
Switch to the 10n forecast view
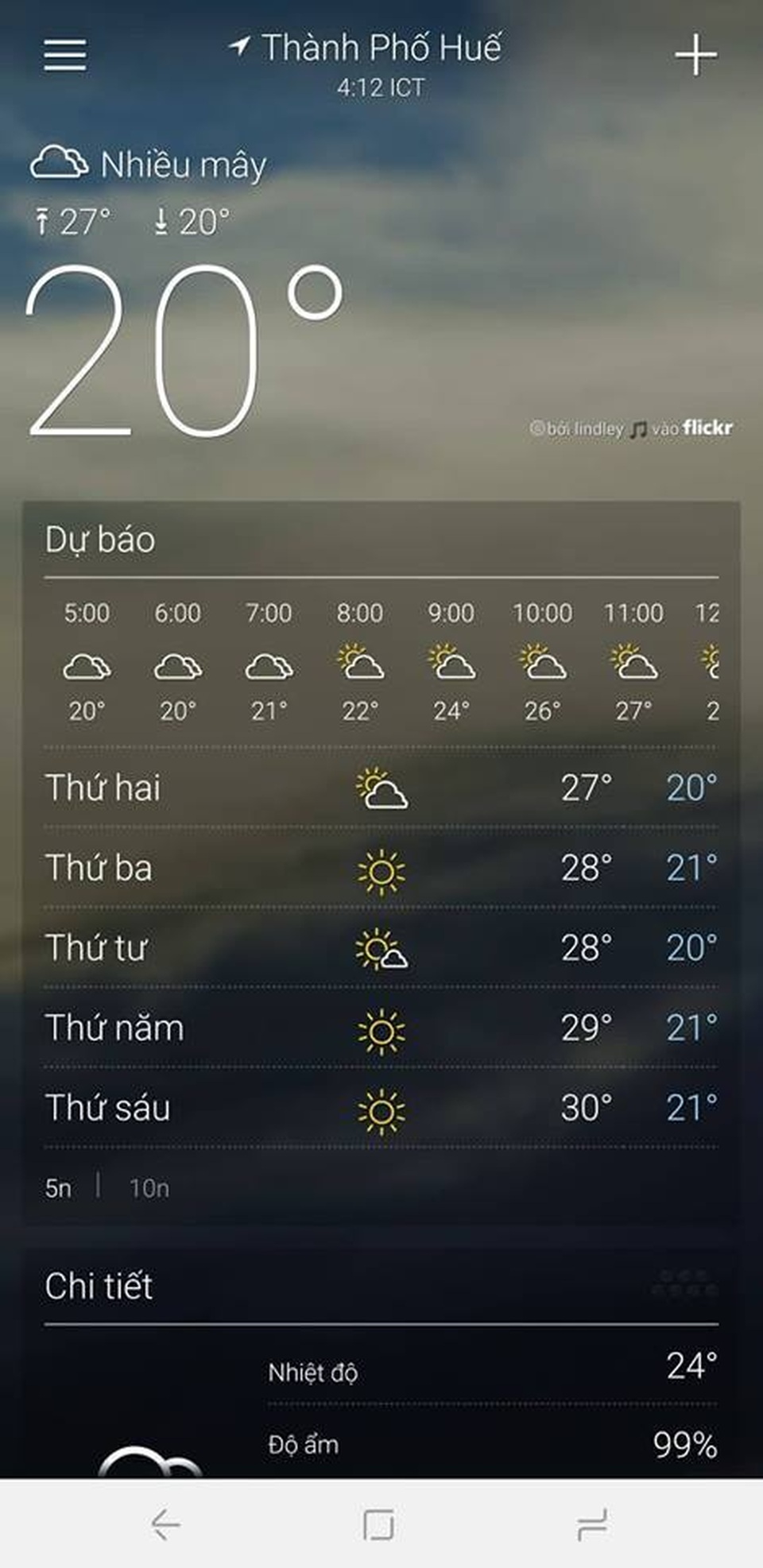point(149,1188)
